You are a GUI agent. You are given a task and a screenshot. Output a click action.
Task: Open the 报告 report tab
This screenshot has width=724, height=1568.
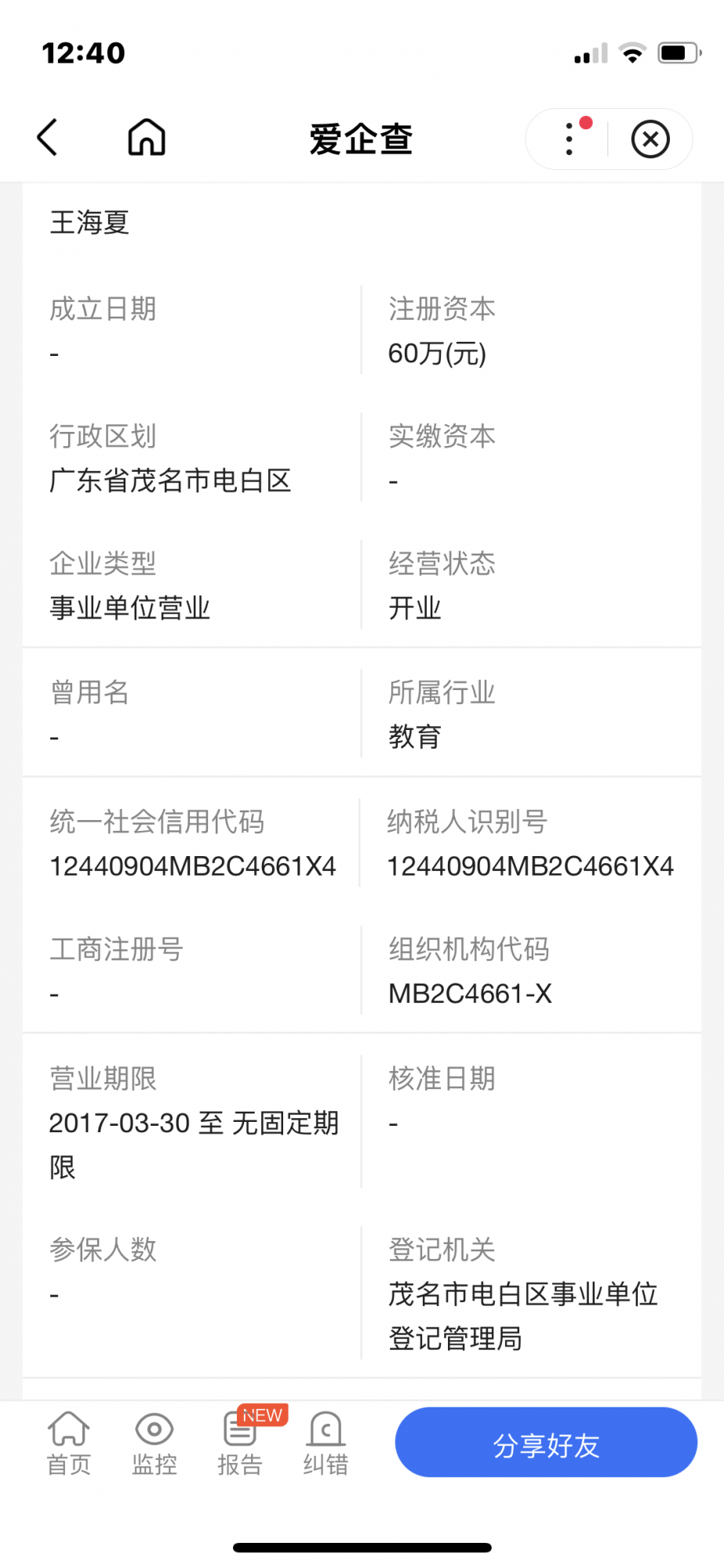click(x=240, y=1443)
